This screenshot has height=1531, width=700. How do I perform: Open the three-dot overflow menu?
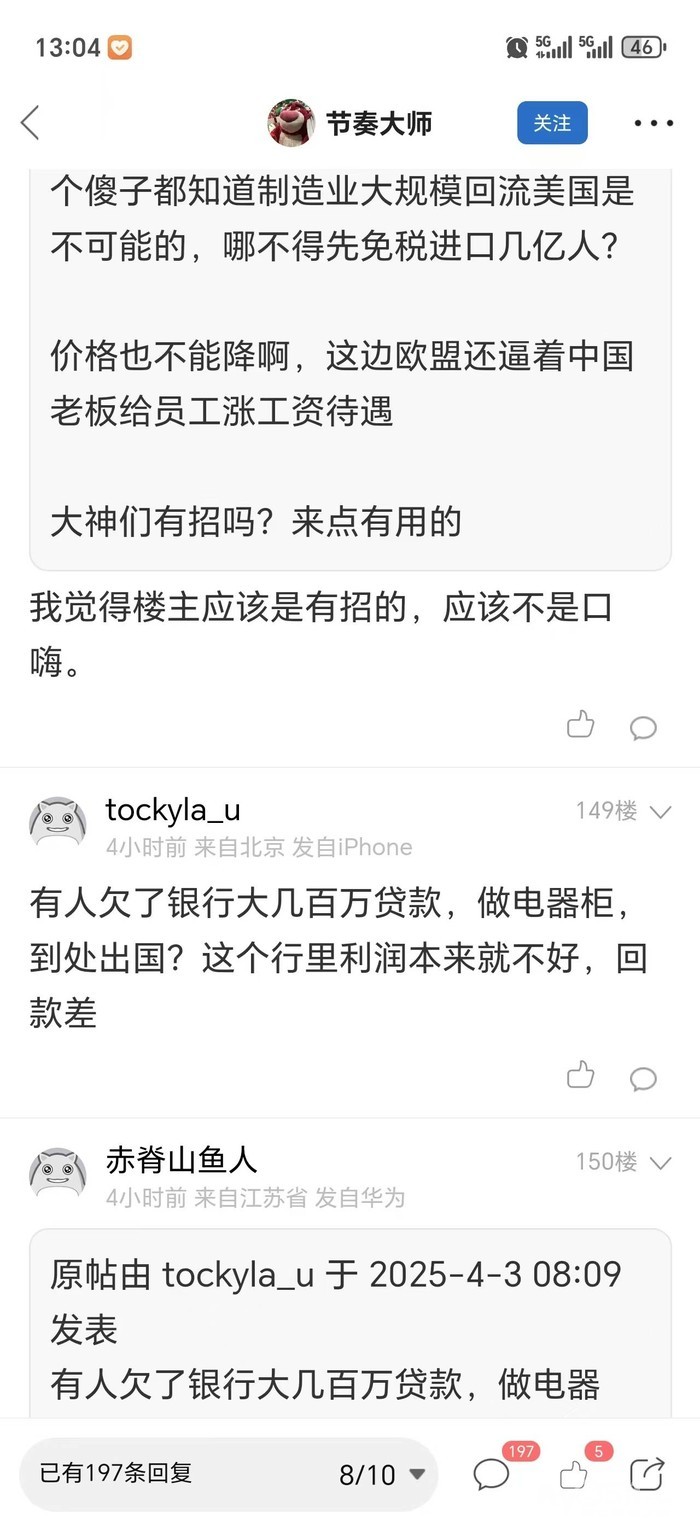(x=654, y=123)
